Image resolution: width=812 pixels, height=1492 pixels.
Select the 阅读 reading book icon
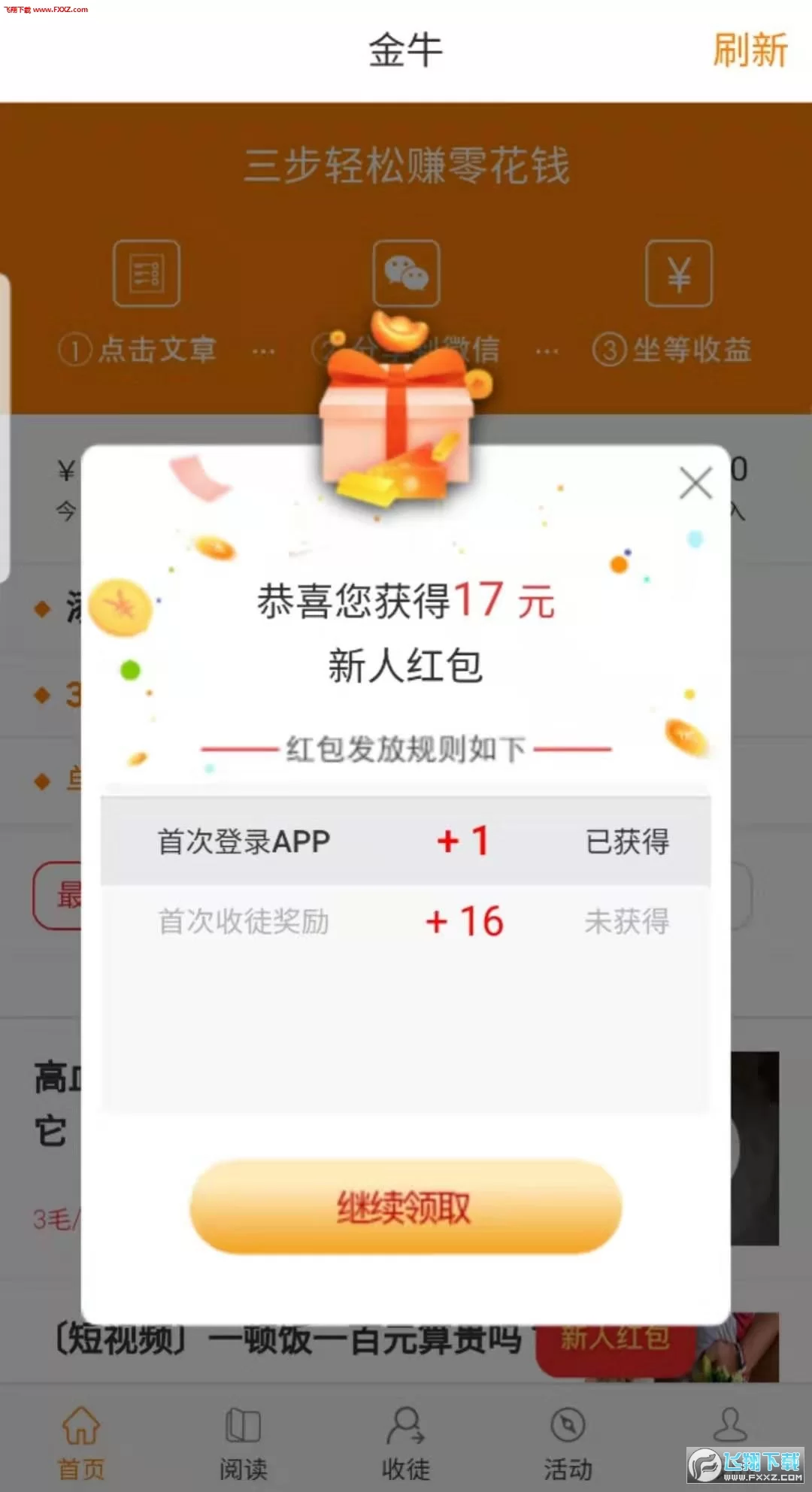pyautogui.click(x=242, y=1425)
